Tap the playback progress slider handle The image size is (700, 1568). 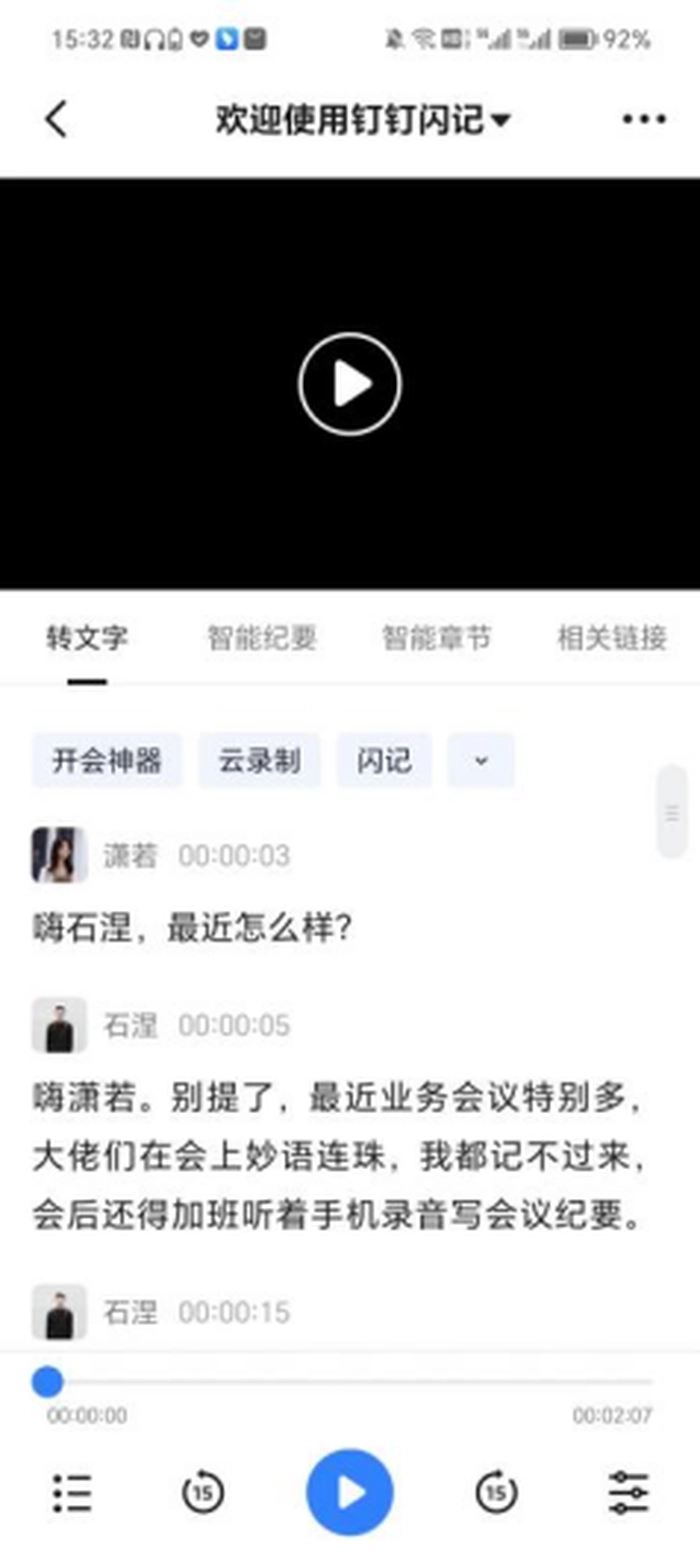[x=47, y=1382]
